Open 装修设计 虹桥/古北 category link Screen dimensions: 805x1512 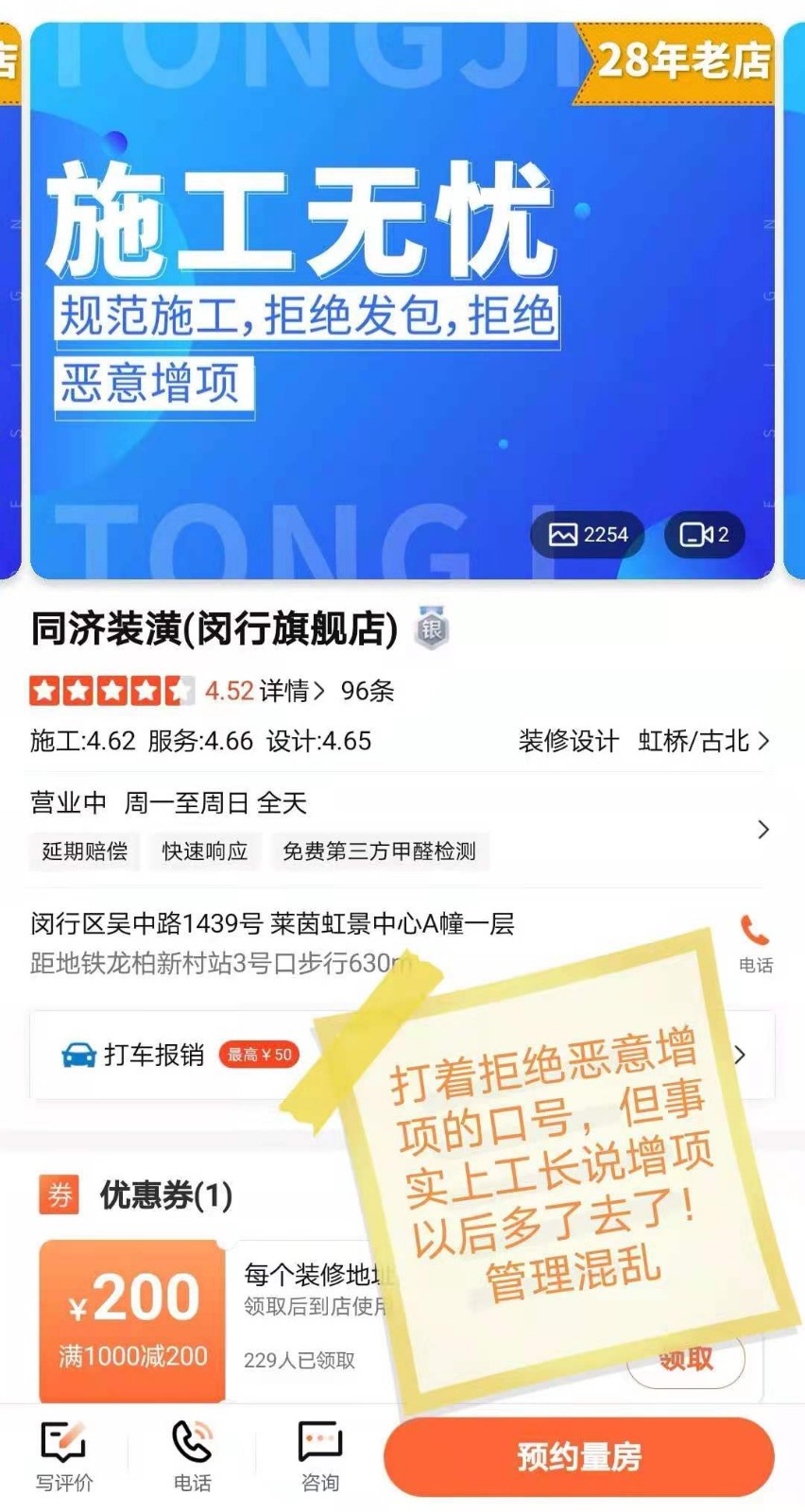click(x=642, y=741)
